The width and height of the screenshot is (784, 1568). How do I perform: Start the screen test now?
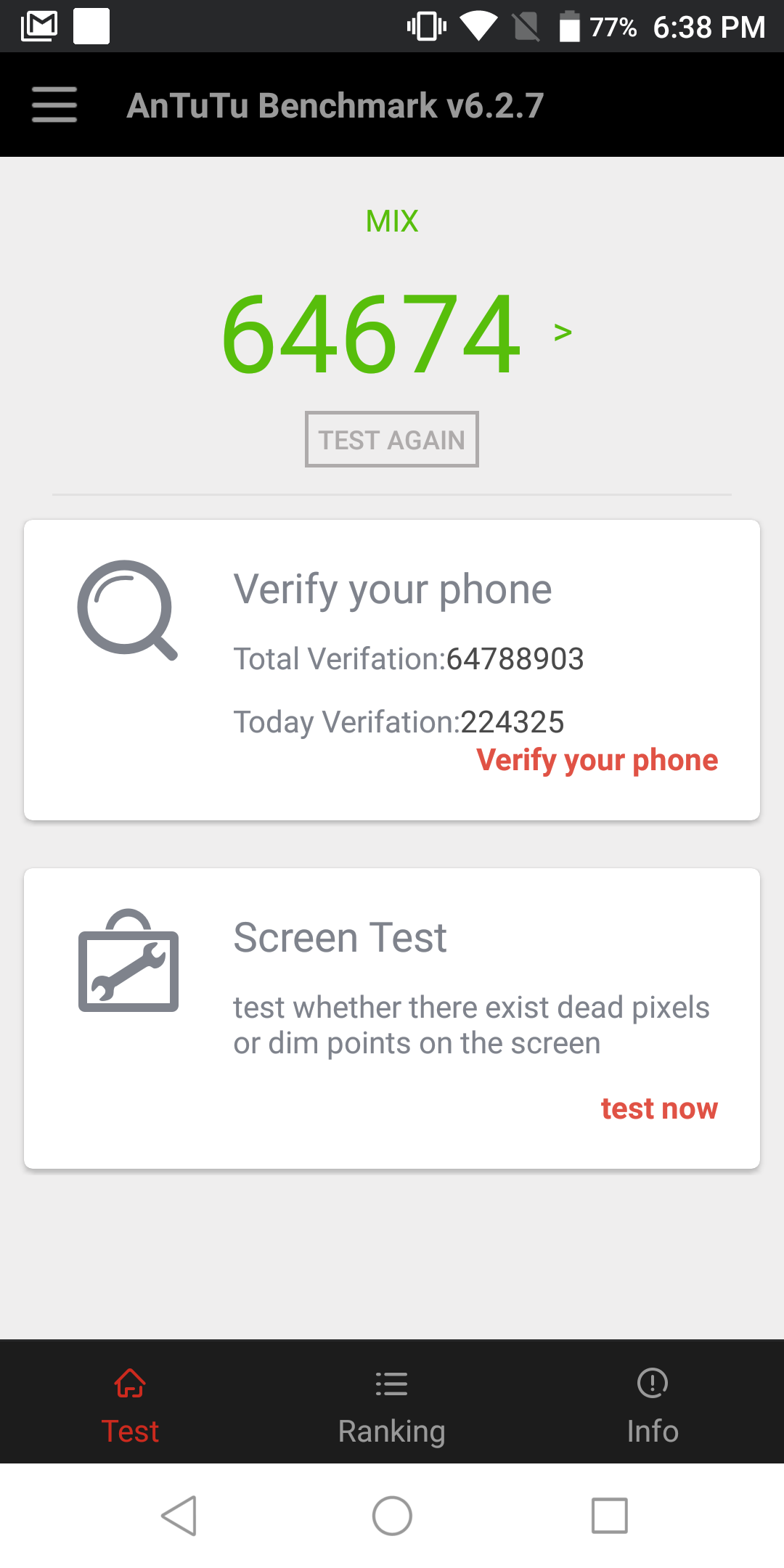coord(659,1108)
